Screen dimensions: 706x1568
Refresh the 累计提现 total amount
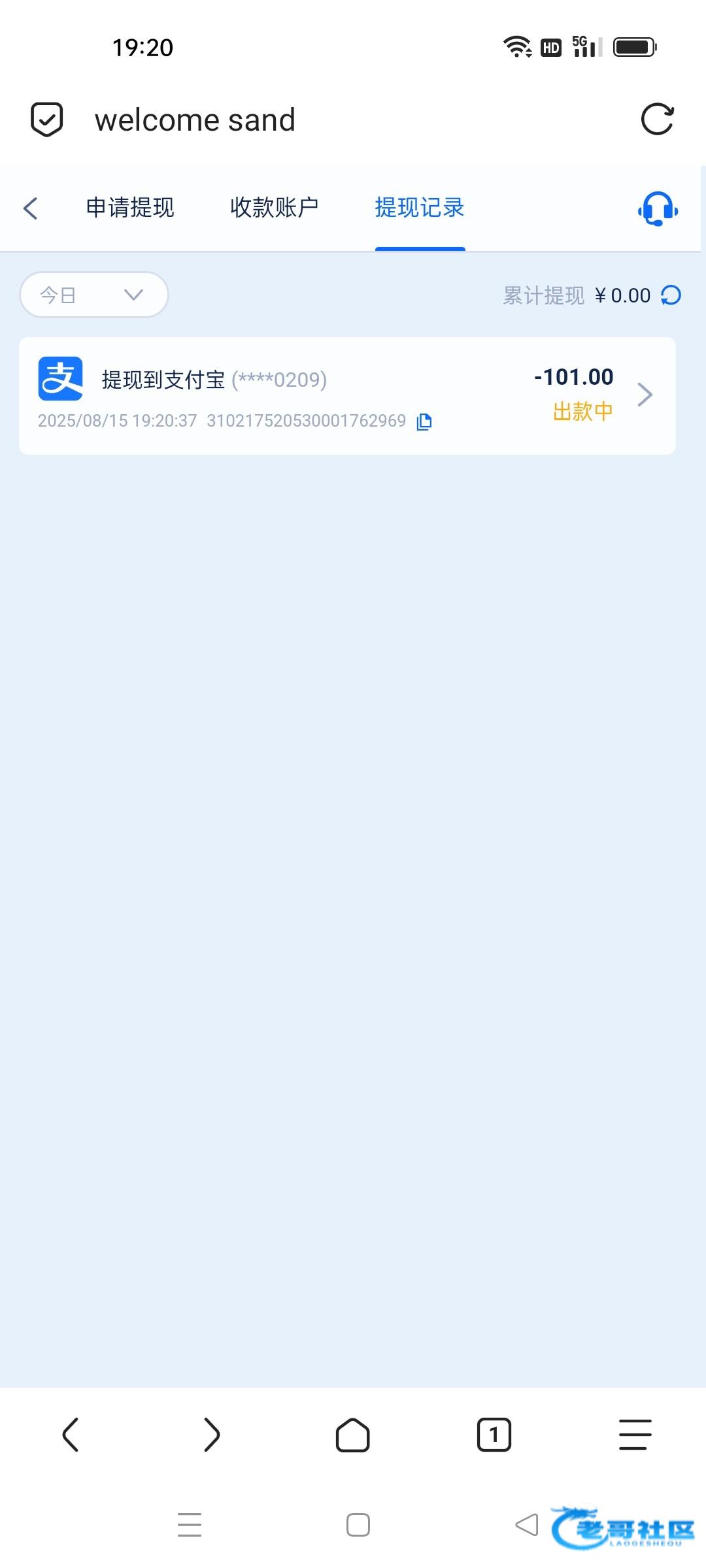[671, 295]
